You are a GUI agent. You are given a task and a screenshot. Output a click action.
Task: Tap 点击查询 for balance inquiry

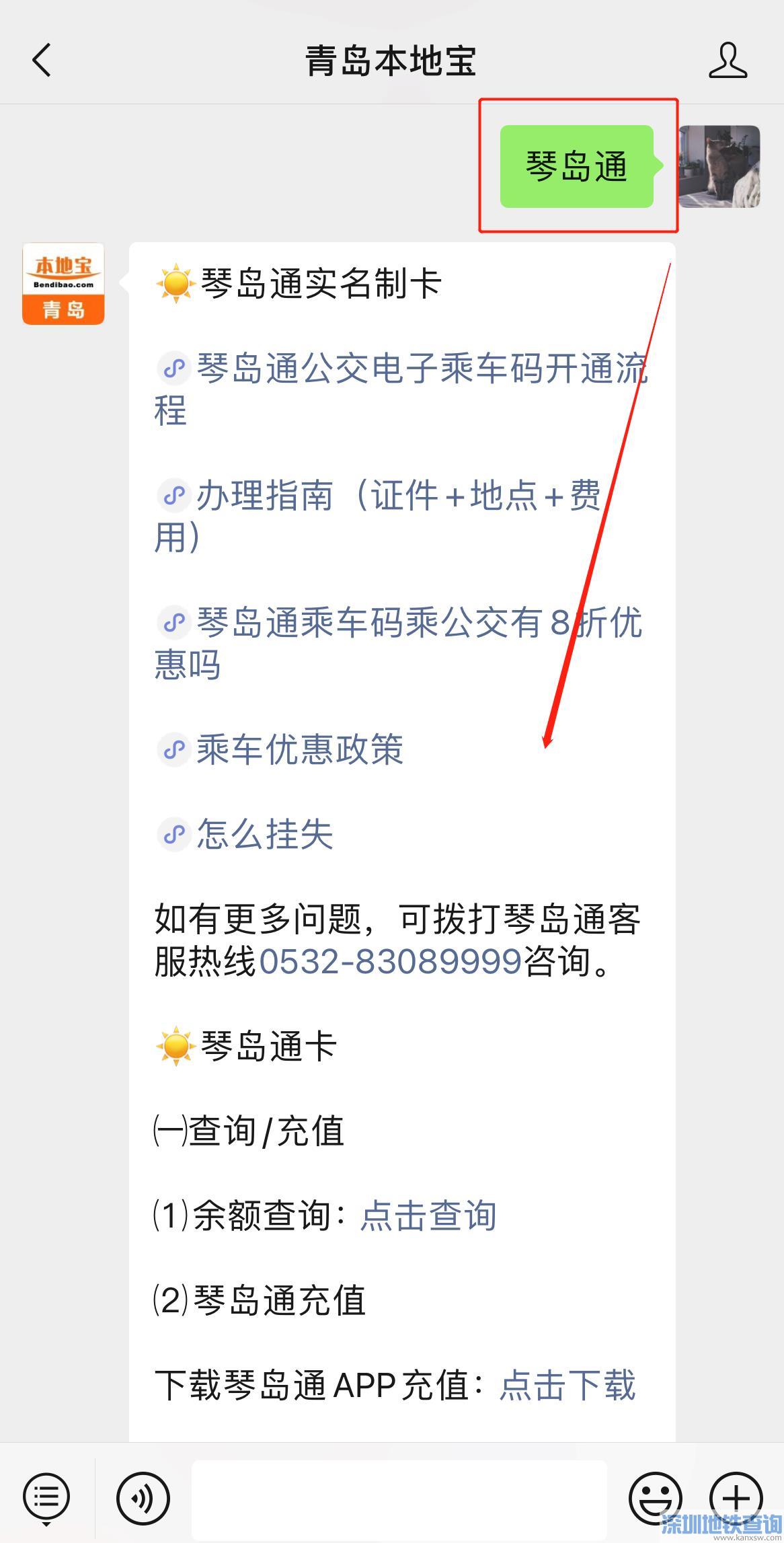point(428,1215)
